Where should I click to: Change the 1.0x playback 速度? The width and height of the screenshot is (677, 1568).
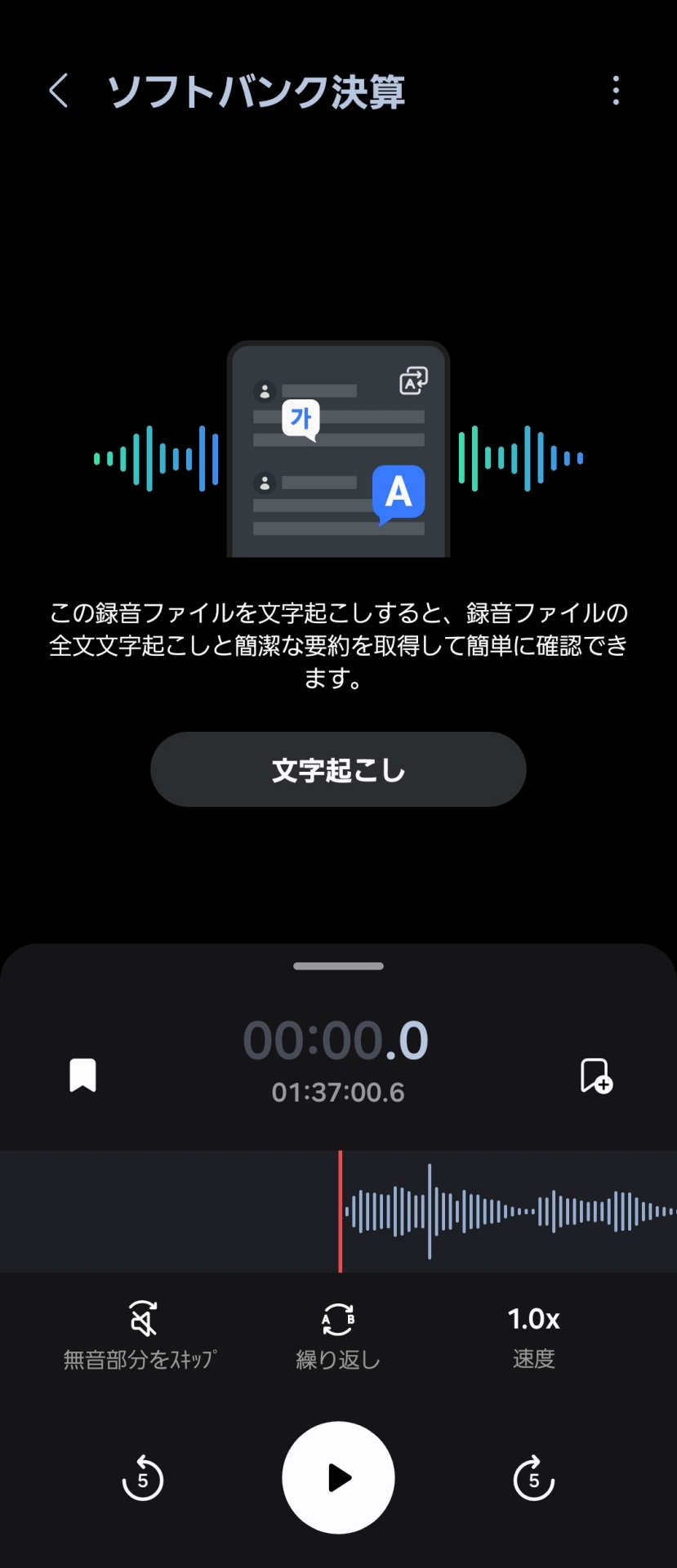pos(533,1334)
